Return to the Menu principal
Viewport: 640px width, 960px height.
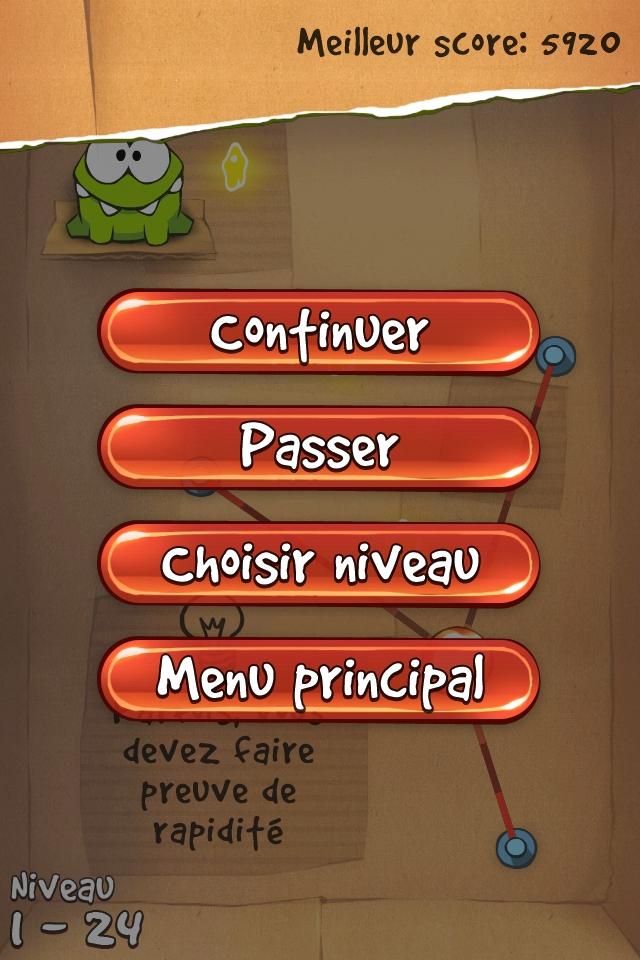click(319, 680)
